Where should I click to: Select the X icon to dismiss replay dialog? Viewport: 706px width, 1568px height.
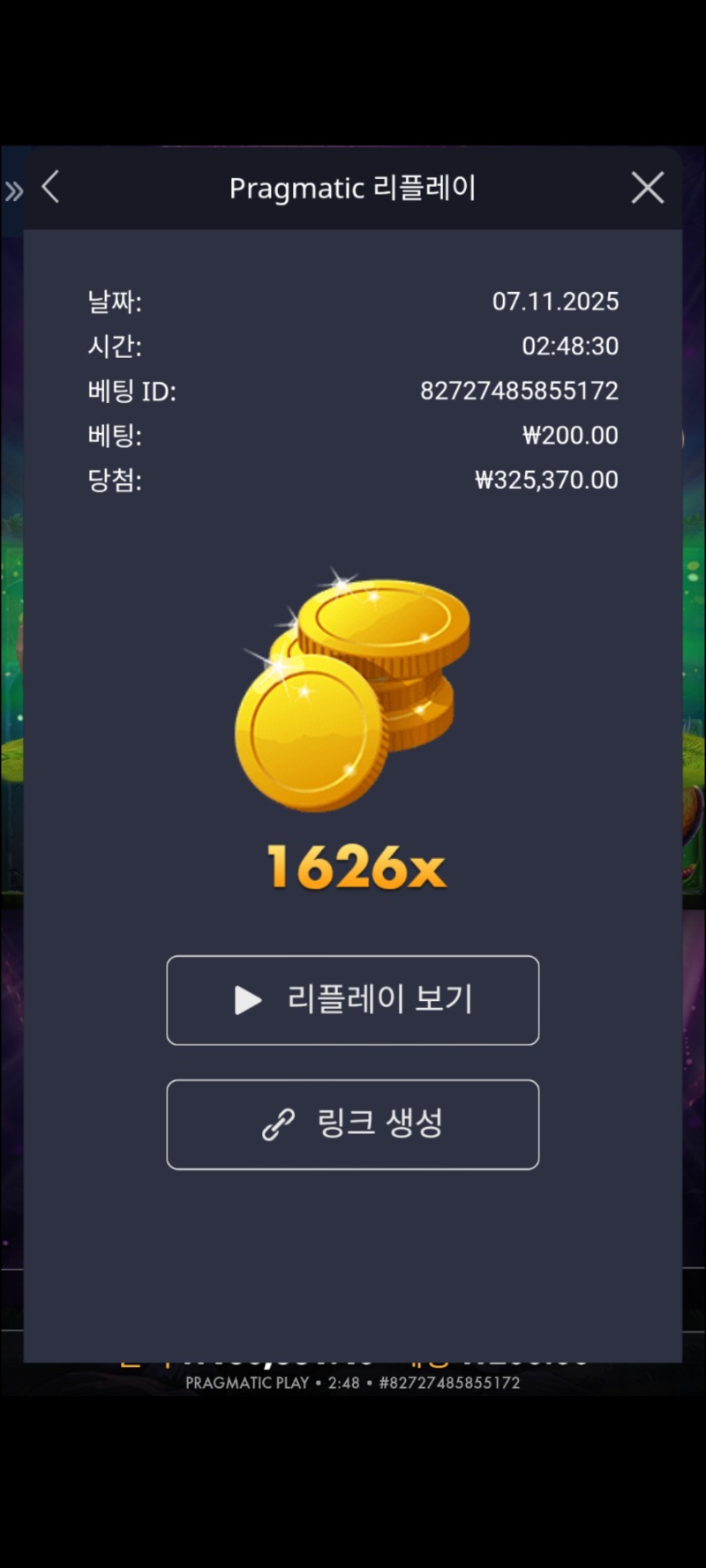click(x=647, y=187)
